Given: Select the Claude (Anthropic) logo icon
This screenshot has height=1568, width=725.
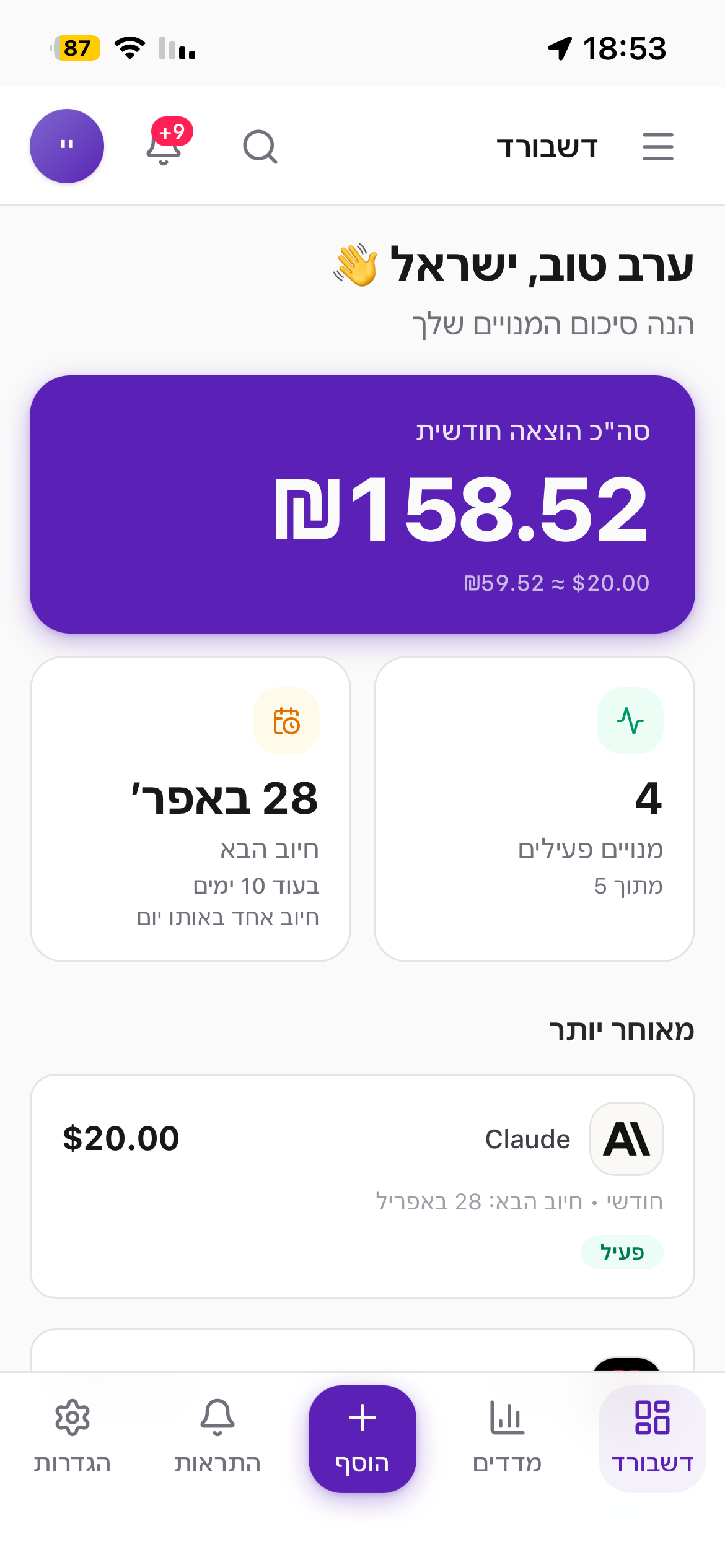Looking at the screenshot, I should (626, 1138).
